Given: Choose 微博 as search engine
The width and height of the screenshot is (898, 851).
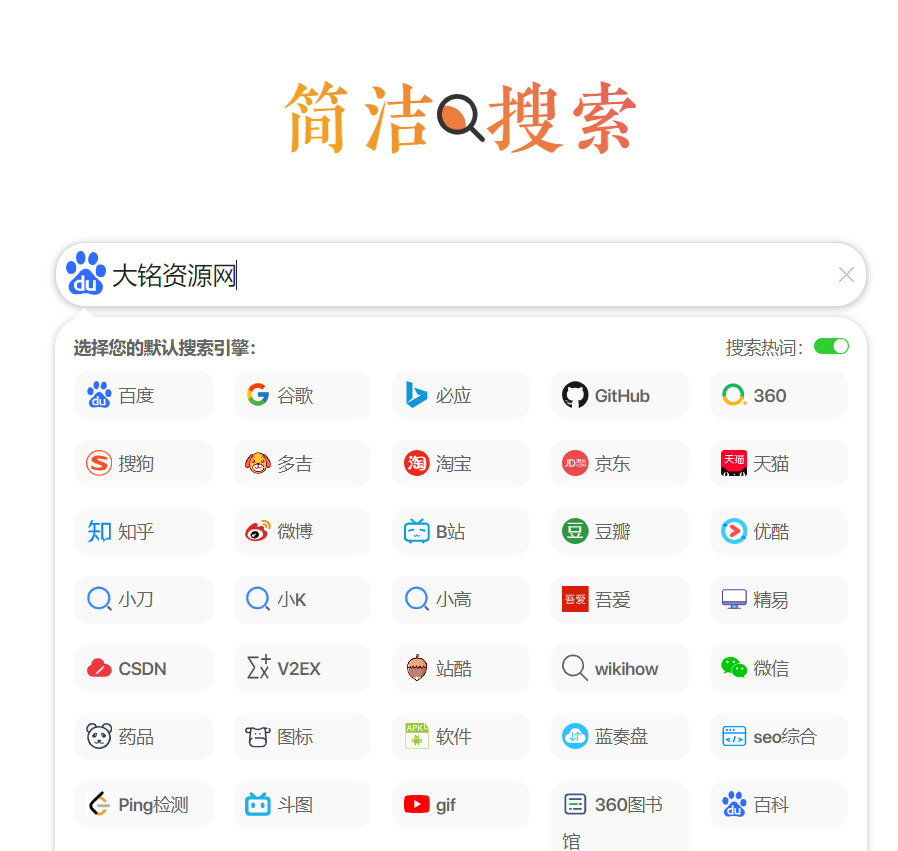Looking at the screenshot, I should click(301, 531).
